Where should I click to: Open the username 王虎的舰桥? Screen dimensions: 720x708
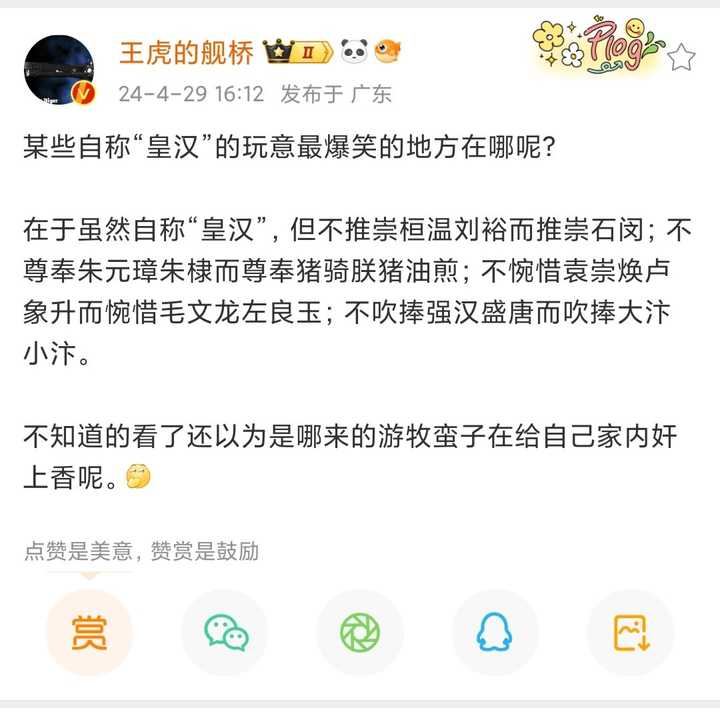186,51
